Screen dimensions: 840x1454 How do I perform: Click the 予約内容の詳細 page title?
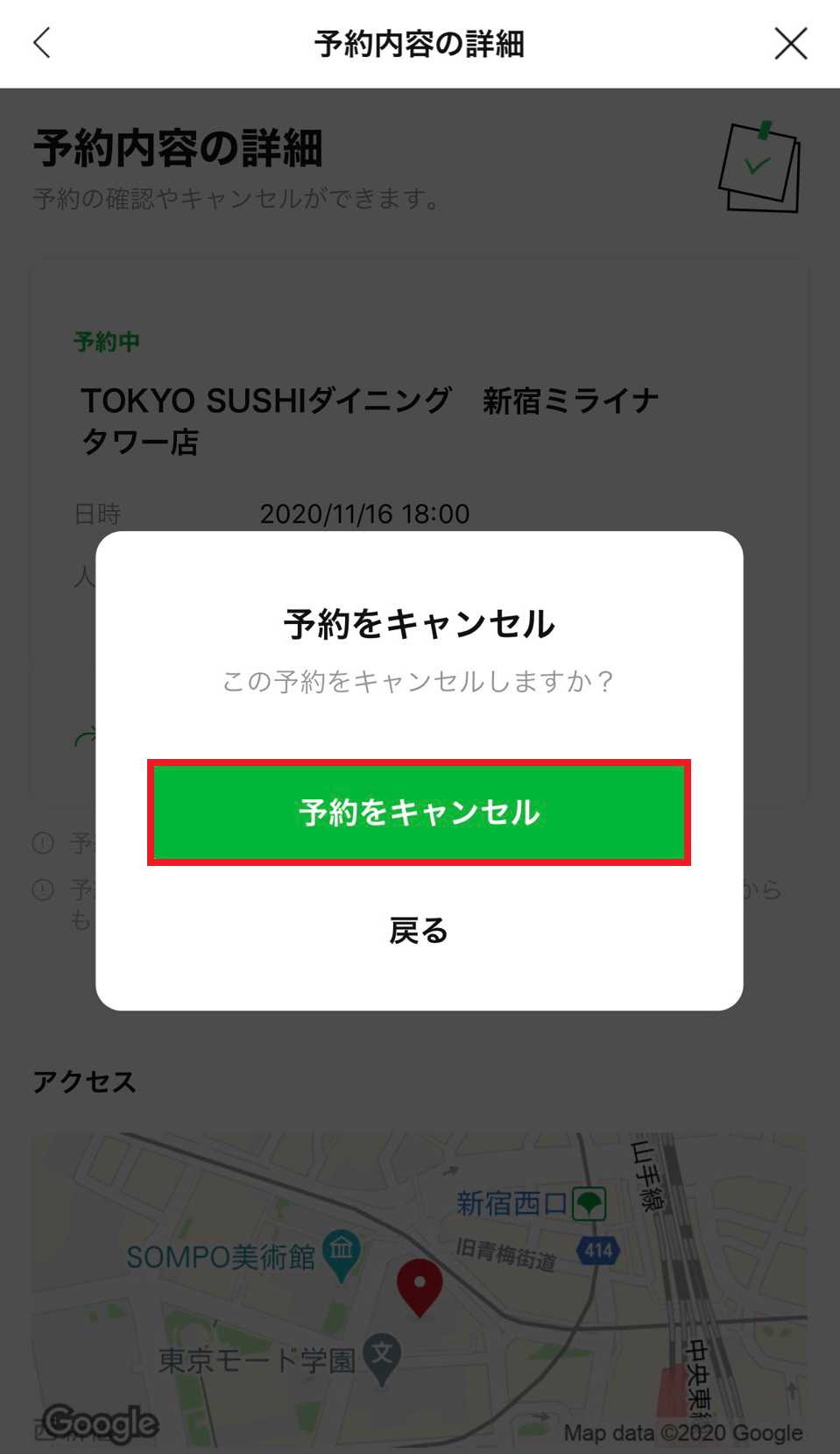pyautogui.click(x=420, y=43)
